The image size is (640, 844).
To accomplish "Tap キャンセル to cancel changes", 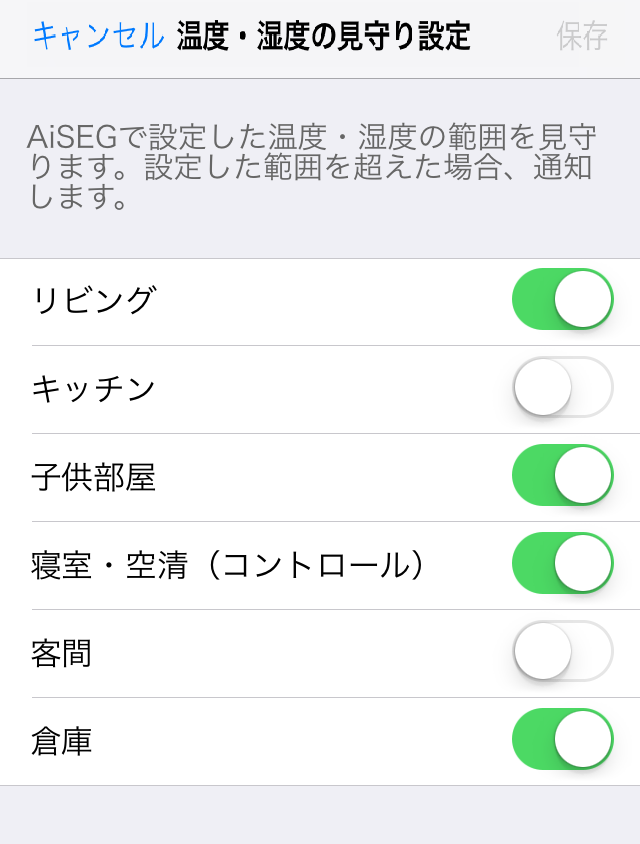I will coord(98,36).
